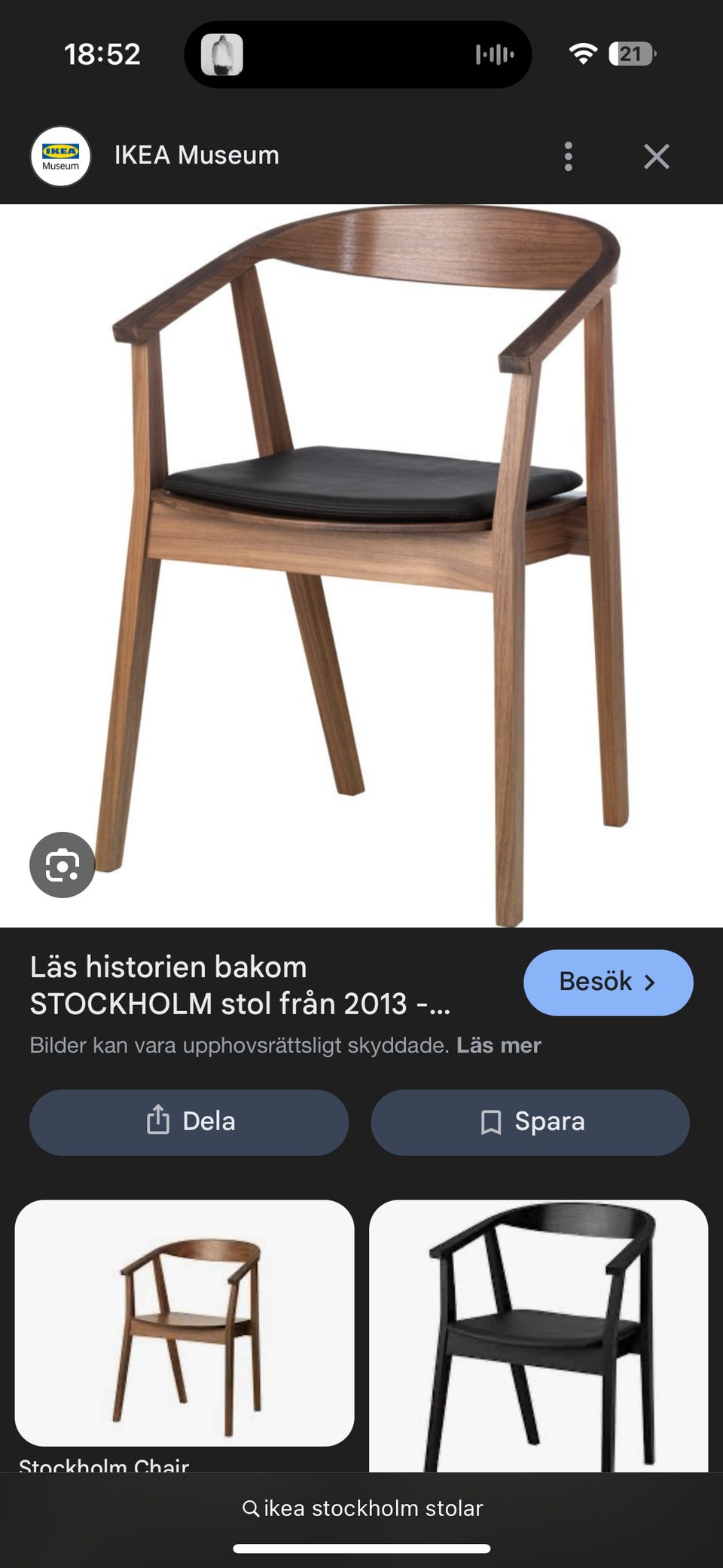Tap the magnifier icon in the search bar
723x1568 pixels.
pos(251,1509)
